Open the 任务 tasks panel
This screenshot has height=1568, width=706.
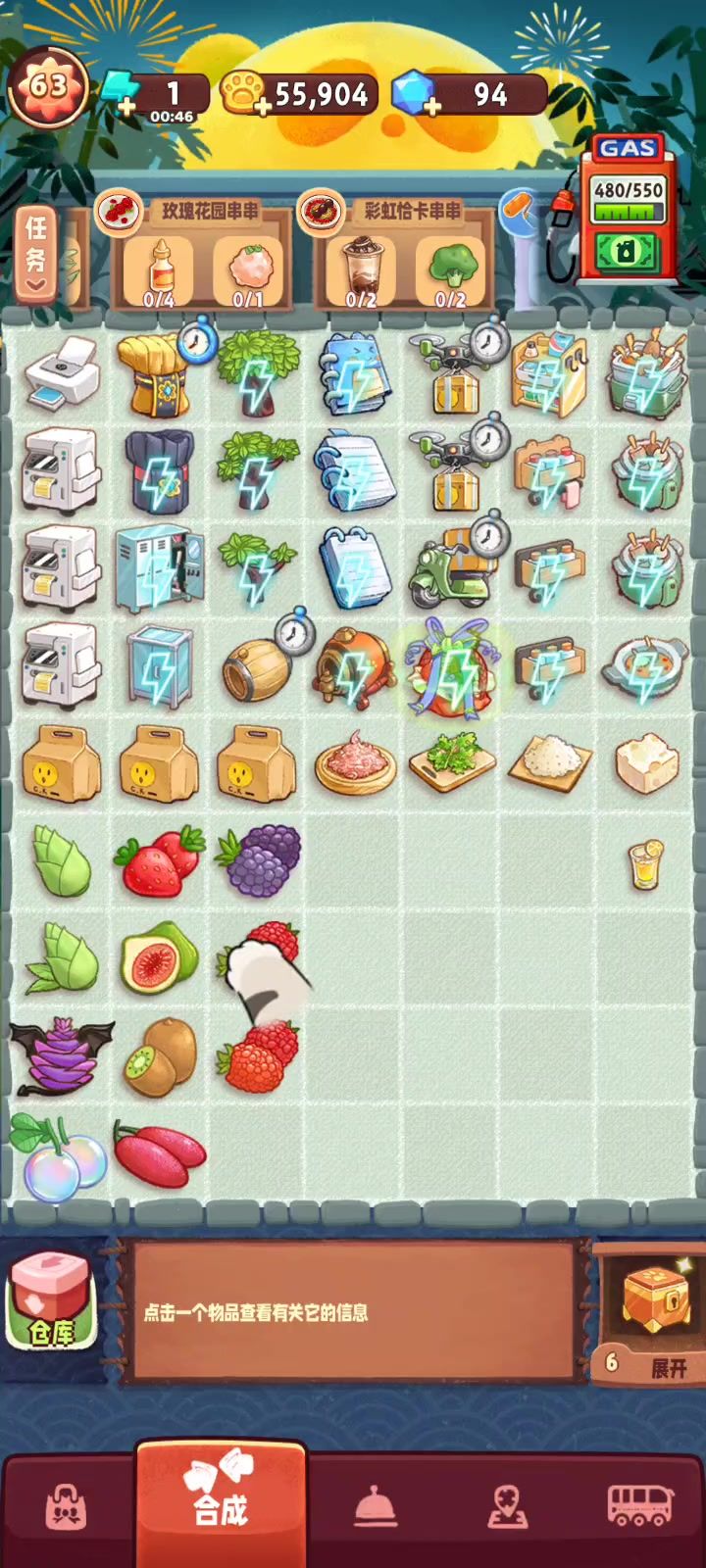[36, 253]
